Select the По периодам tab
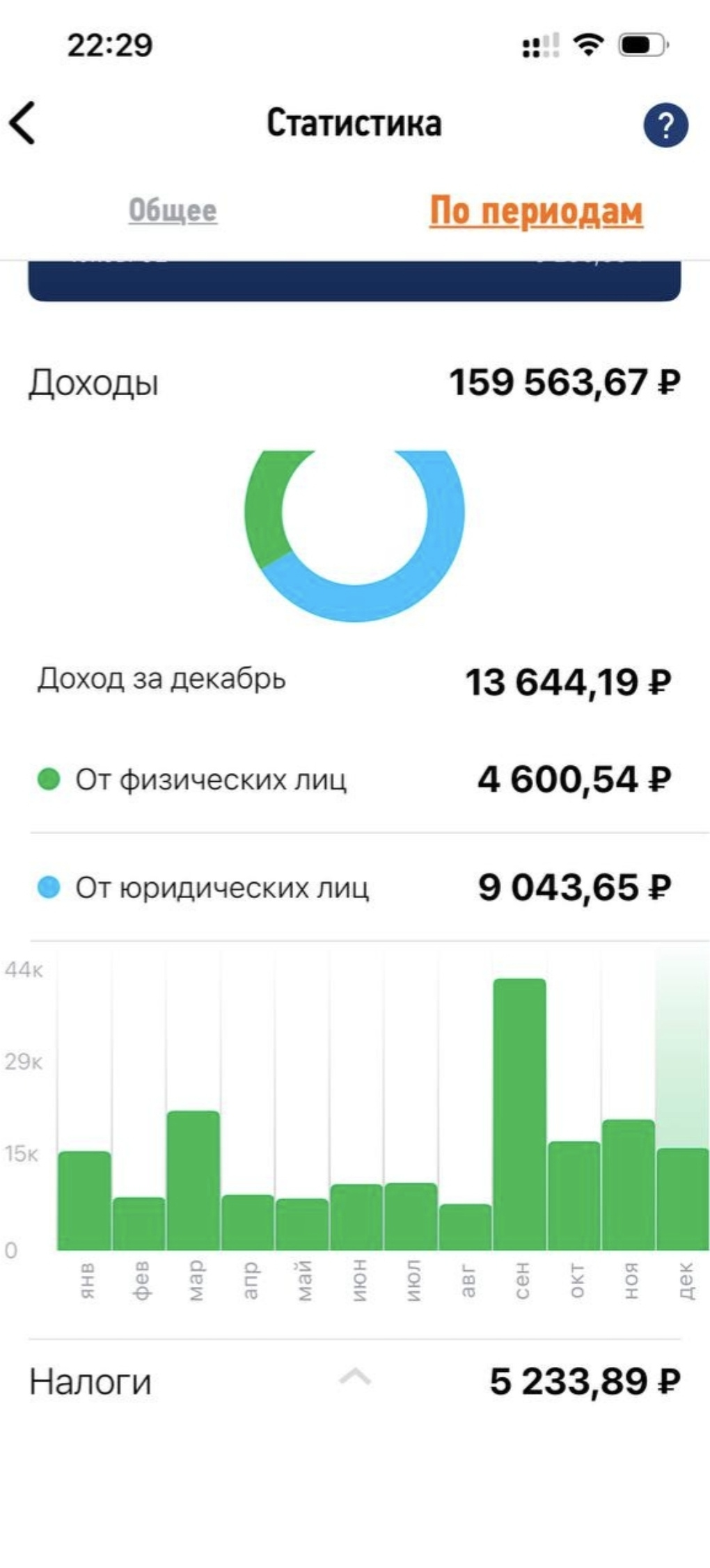The width and height of the screenshot is (710, 1568). [536, 211]
